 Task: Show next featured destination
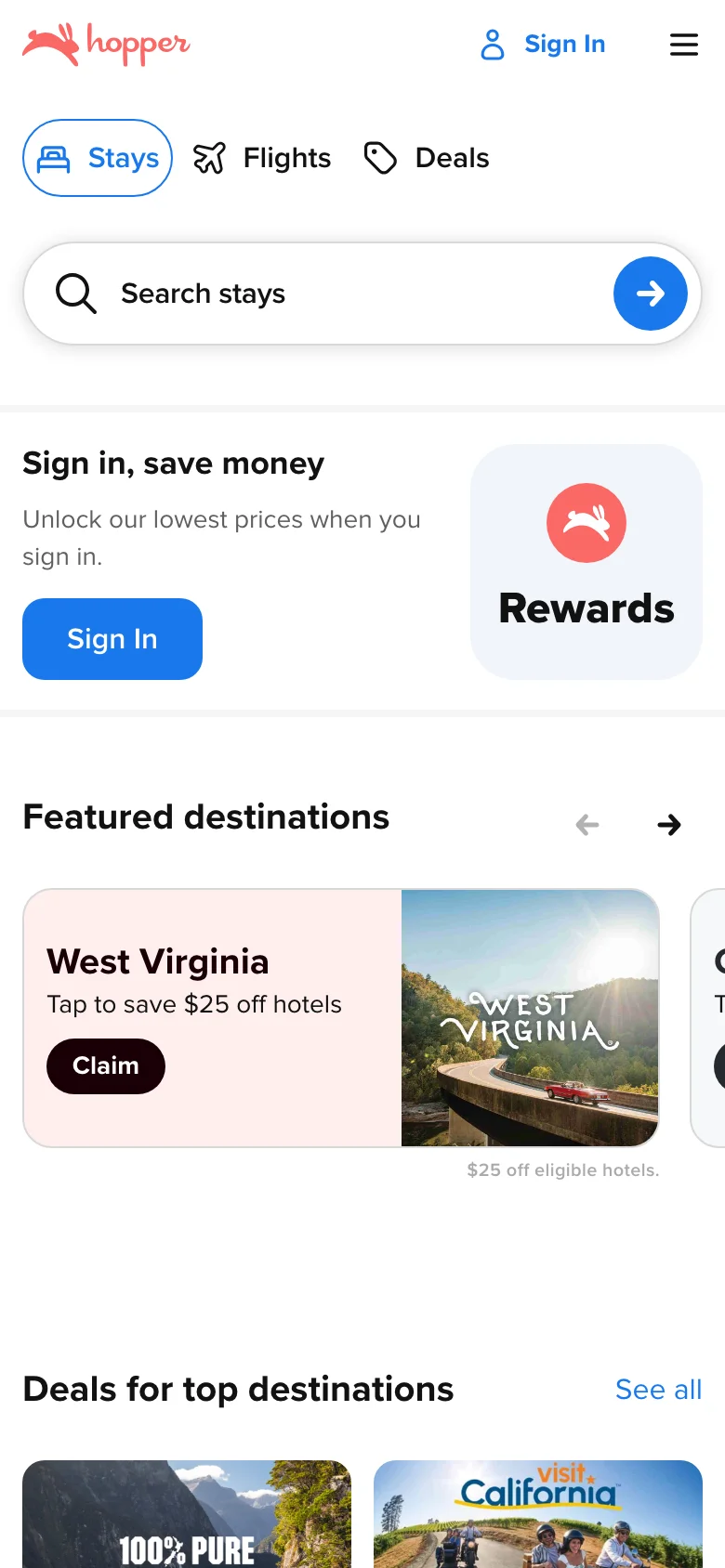(x=669, y=825)
